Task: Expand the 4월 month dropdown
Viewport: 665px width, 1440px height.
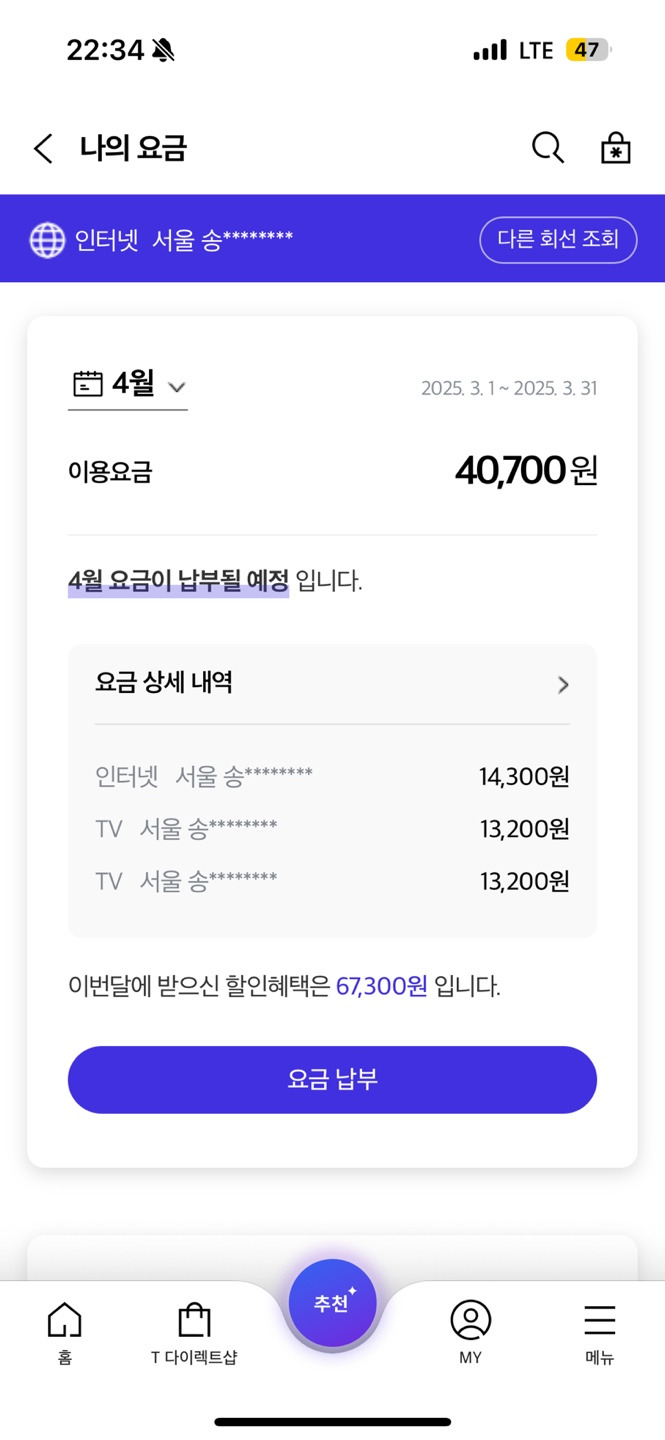Action: pos(128,384)
